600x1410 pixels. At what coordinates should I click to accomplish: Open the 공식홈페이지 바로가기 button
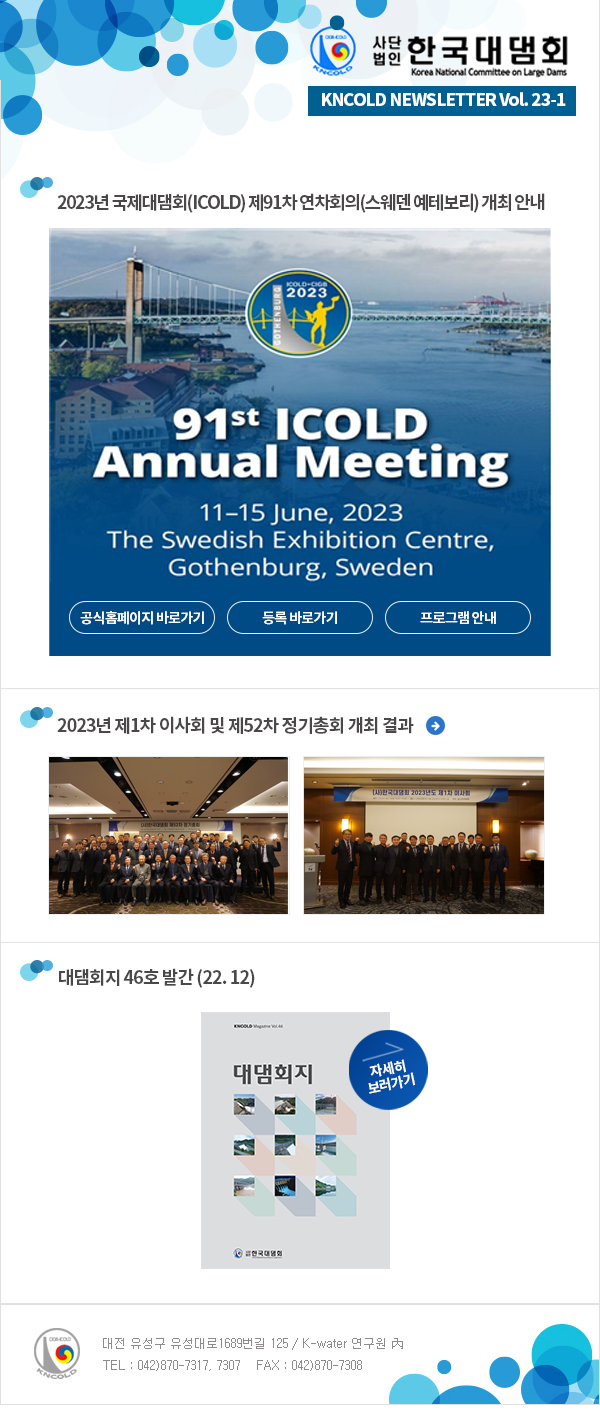click(142, 618)
